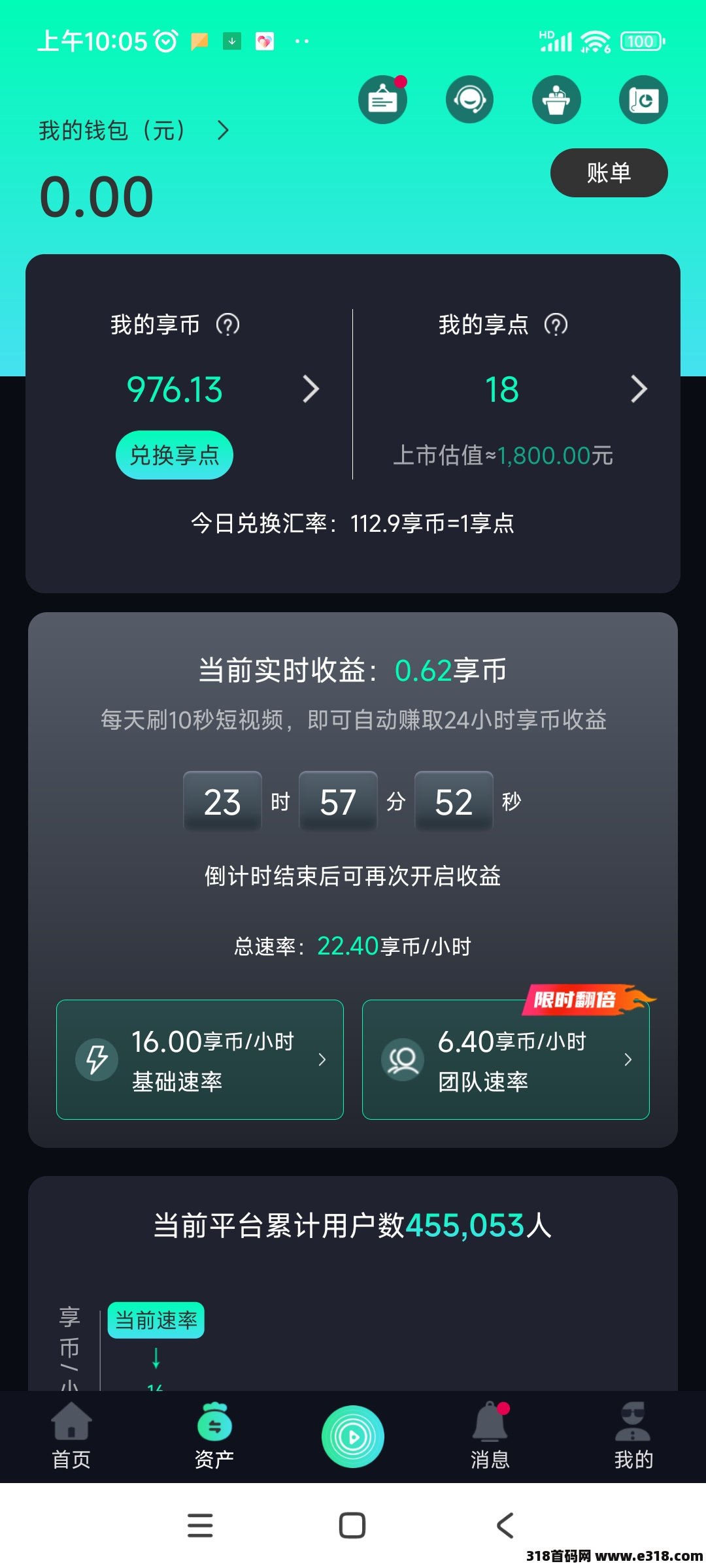
Task: Open 享币 balance details arrow
Action: [311, 389]
